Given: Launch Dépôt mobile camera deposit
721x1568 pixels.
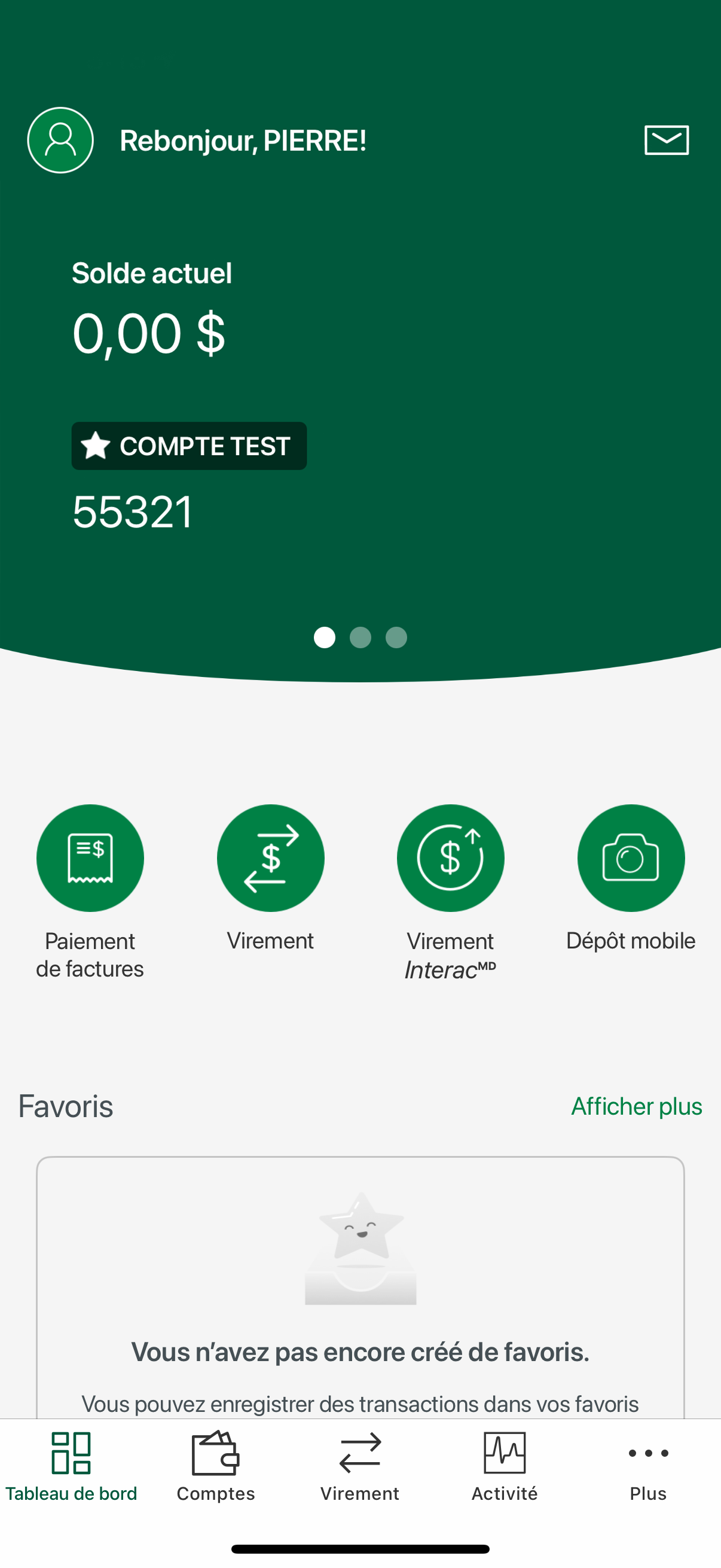Looking at the screenshot, I should (x=631, y=858).
